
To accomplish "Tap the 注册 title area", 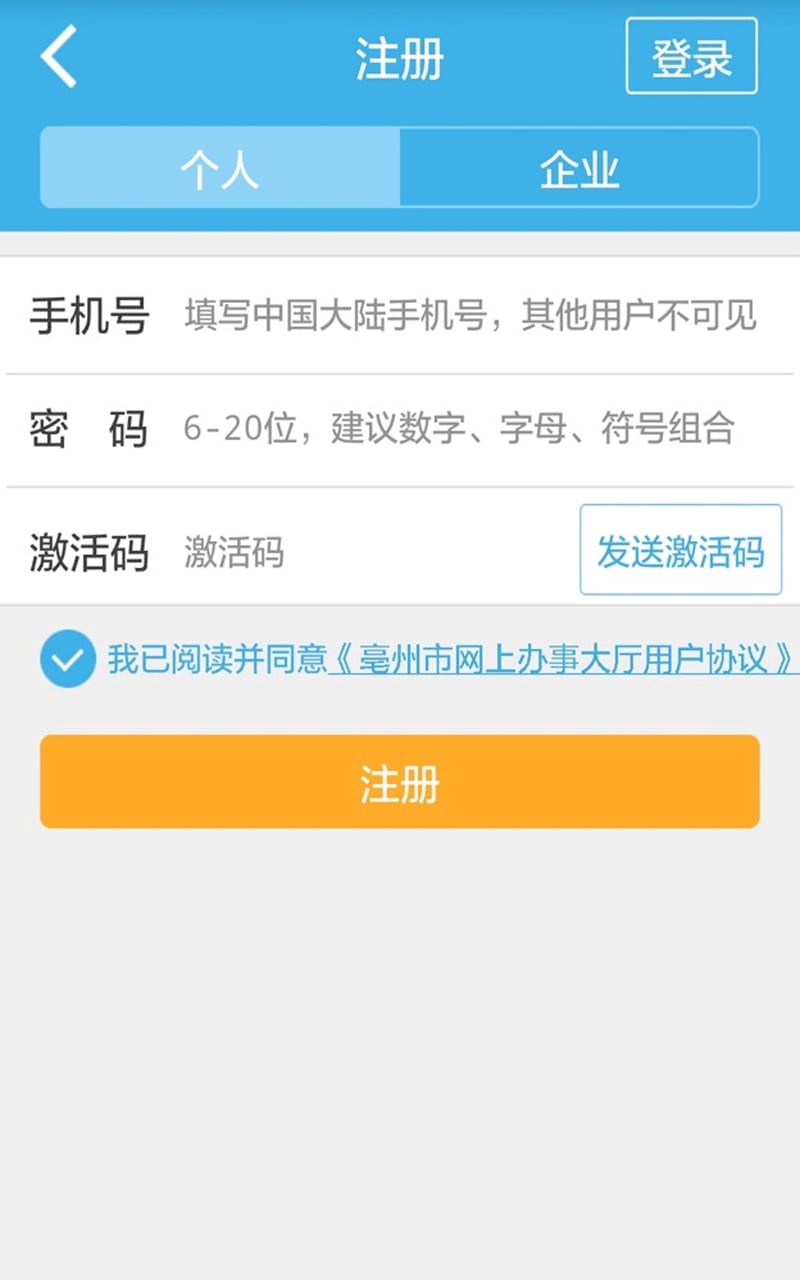I will point(398,57).
